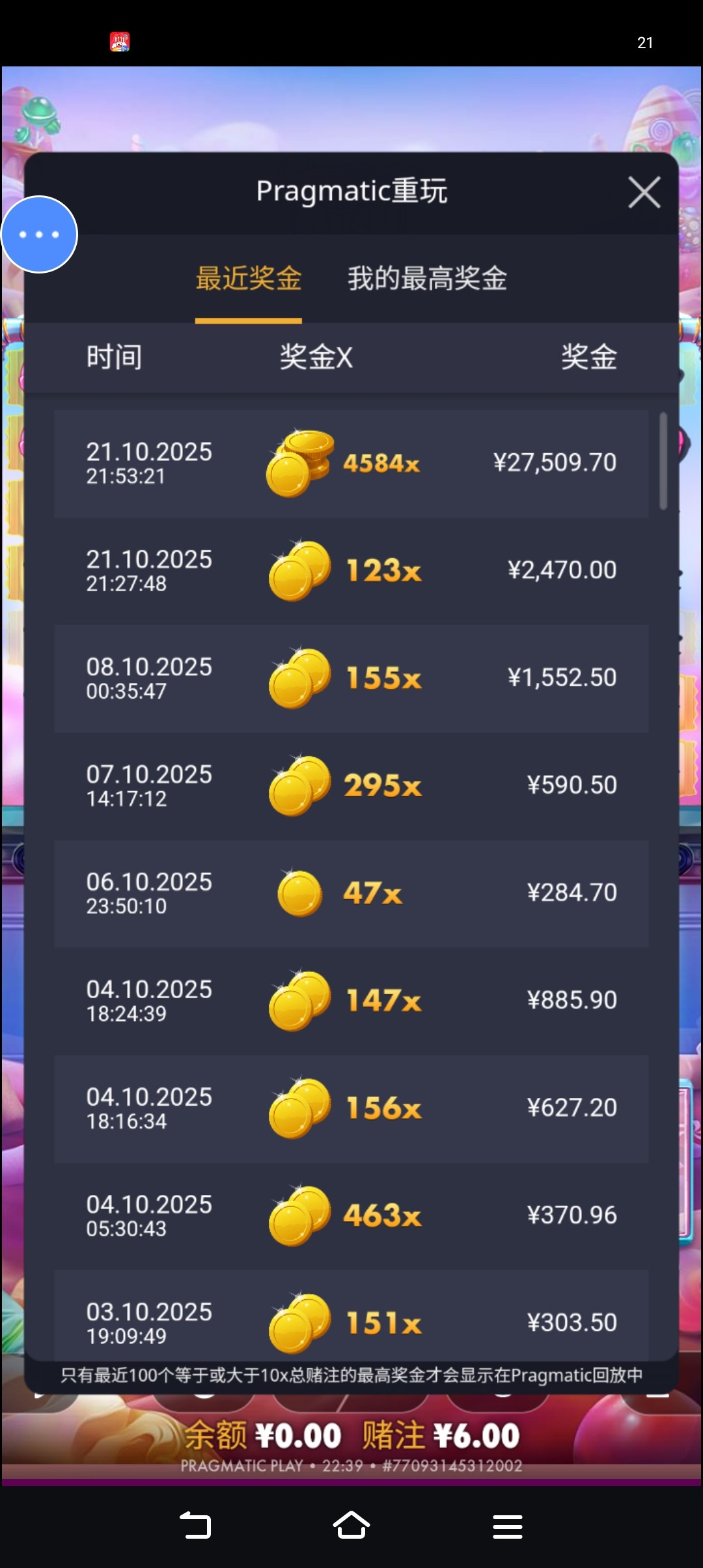Select the 最近奖金 tab
This screenshot has width=703, height=1568.
click(x=249, y=279)
